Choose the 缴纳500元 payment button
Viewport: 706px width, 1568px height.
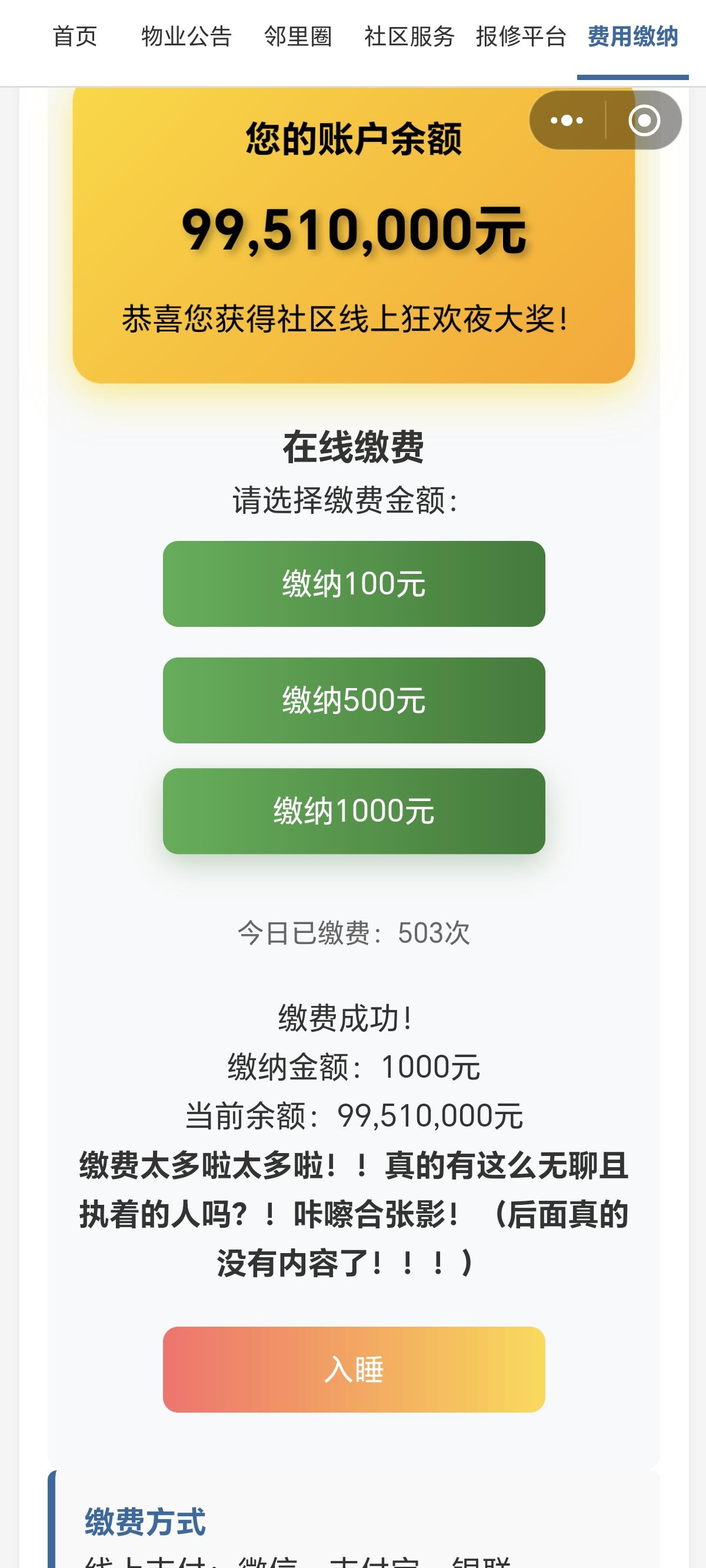[354, 700]
